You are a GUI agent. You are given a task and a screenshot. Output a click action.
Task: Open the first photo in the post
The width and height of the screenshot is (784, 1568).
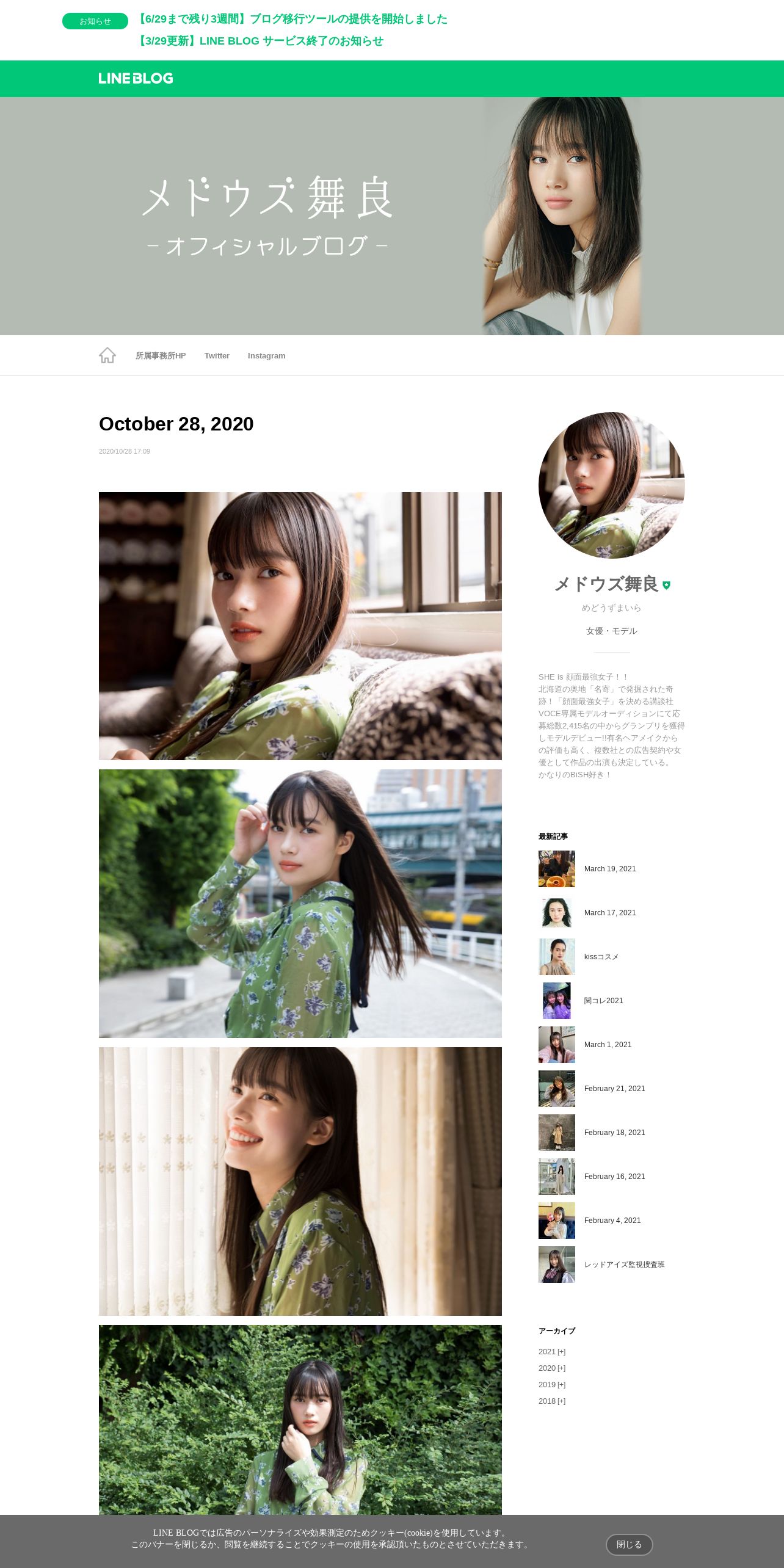[x=300, y=626]
